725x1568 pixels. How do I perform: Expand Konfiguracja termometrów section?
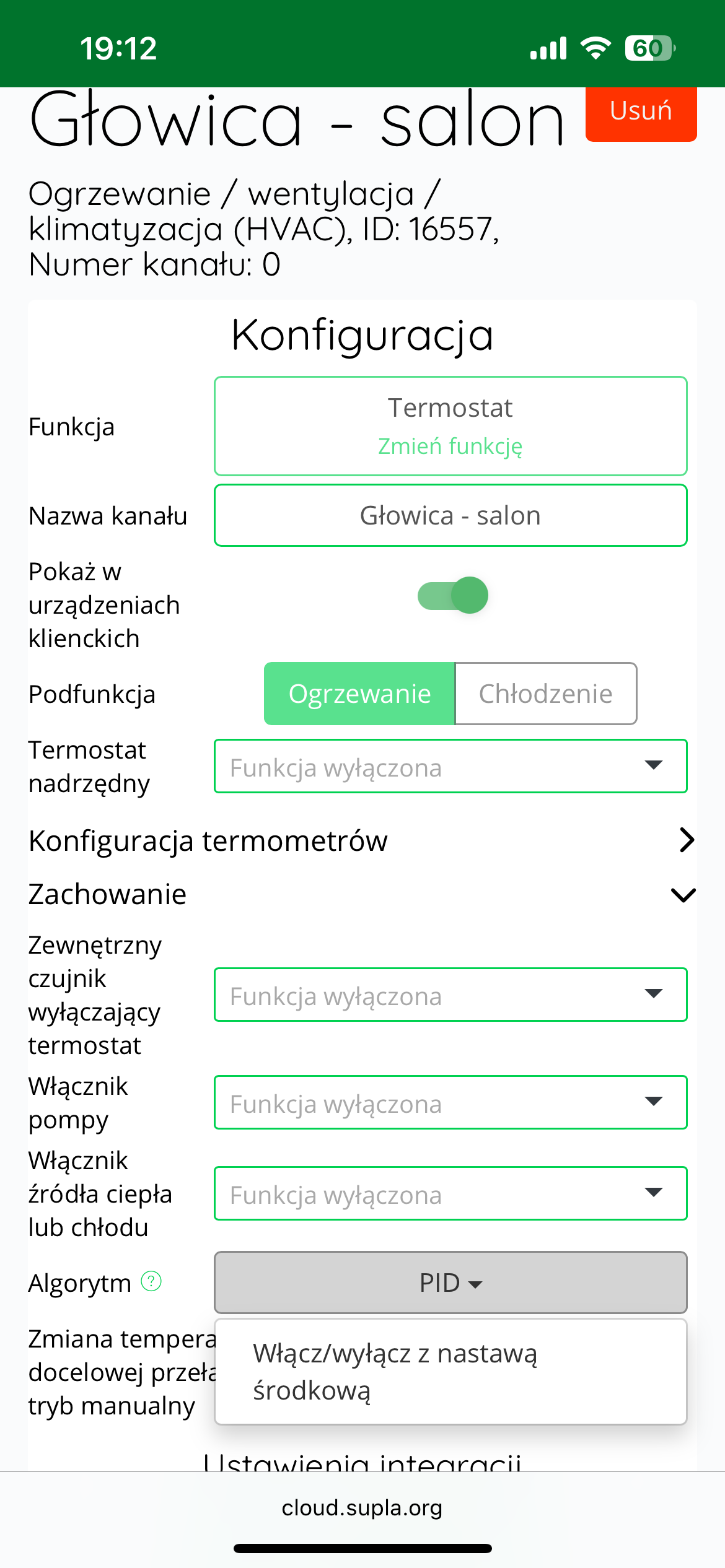pos(362,840)
